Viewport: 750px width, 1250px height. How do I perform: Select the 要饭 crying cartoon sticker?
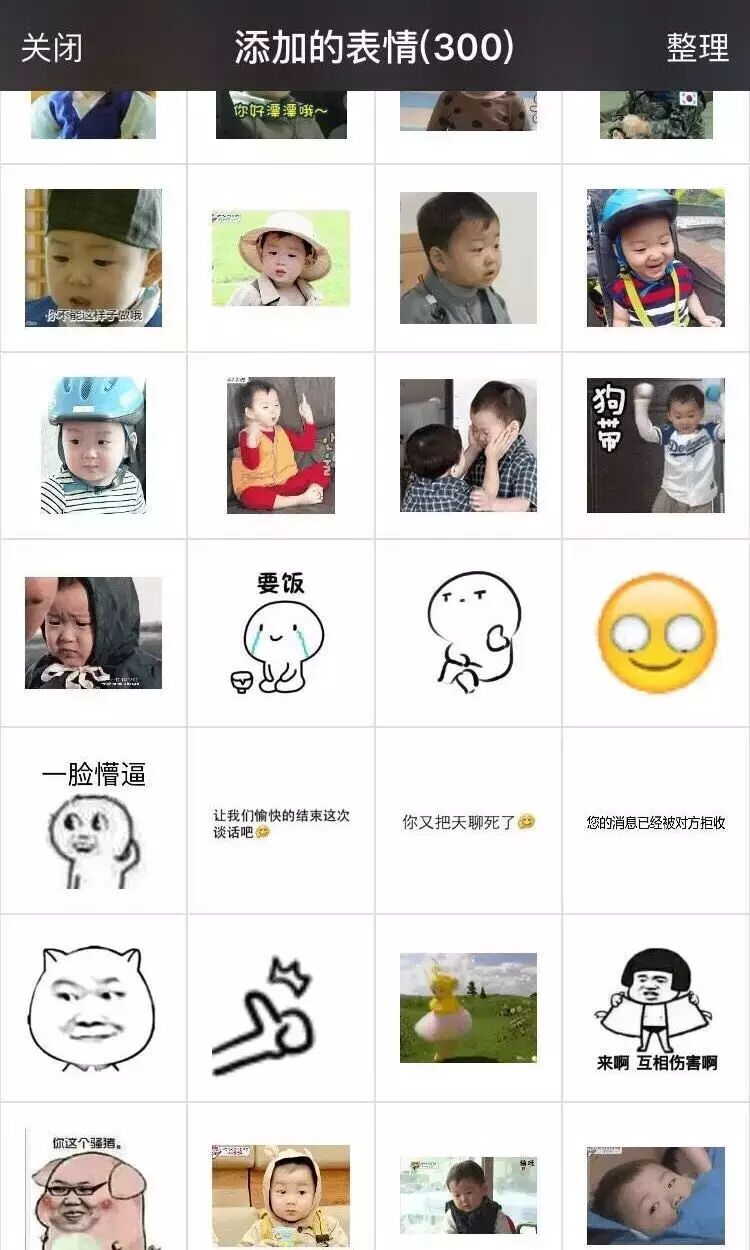(281, 633)
